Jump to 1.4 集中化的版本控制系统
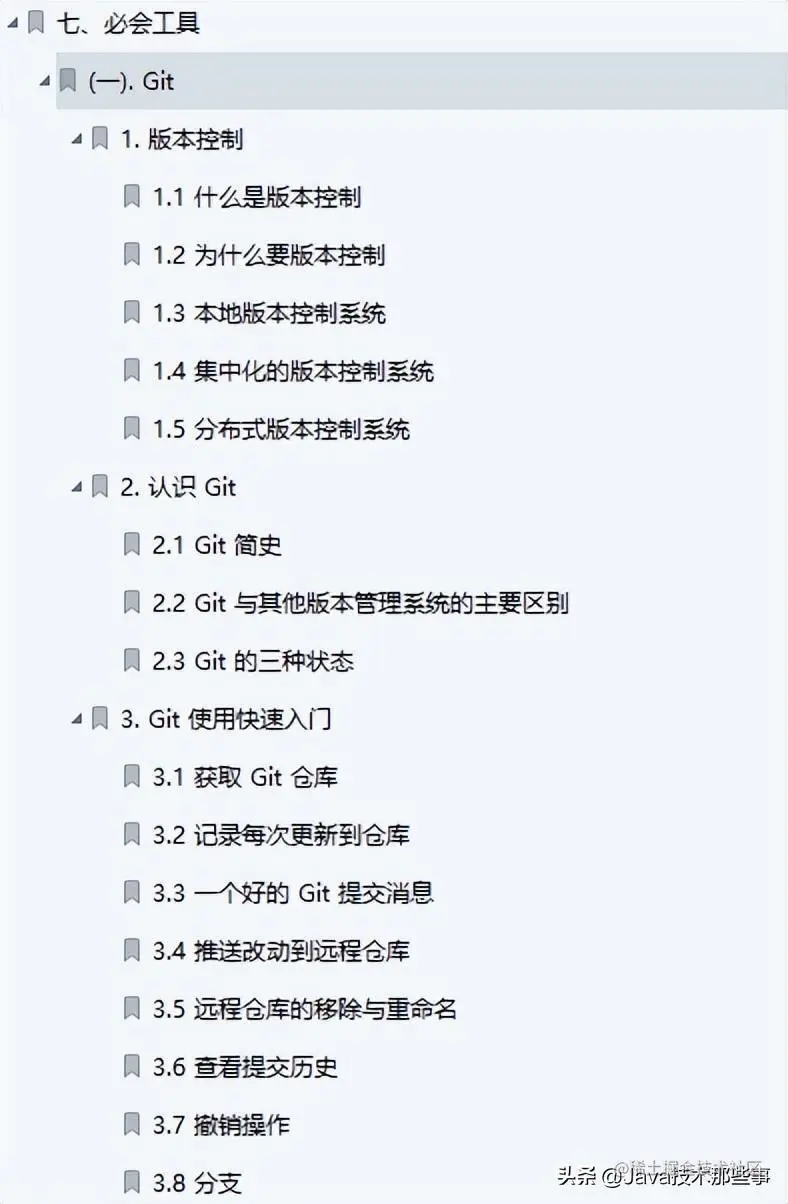The height and width of the screenshot is (1204, 788). click(292, 371)
